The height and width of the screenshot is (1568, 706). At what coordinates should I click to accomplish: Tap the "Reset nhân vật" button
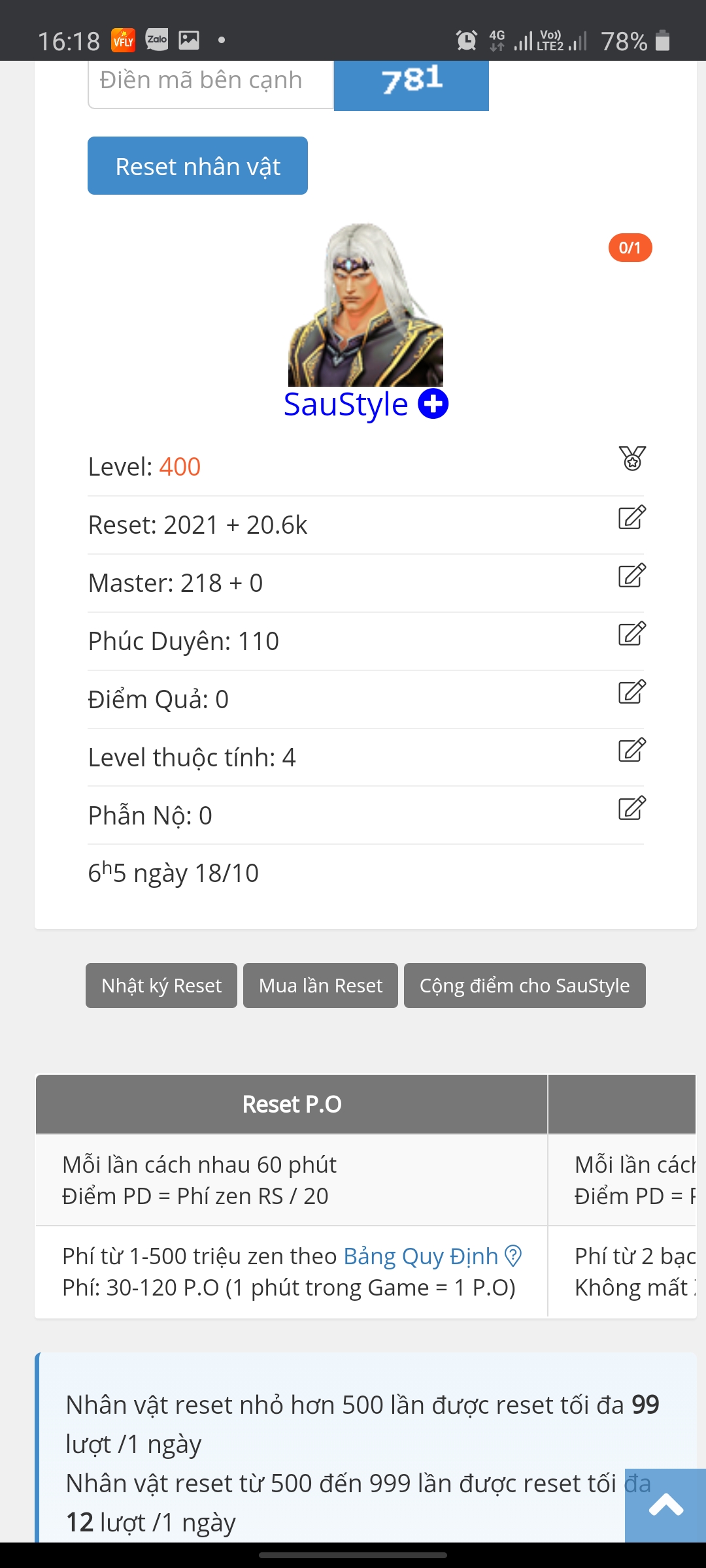point(197,166)
